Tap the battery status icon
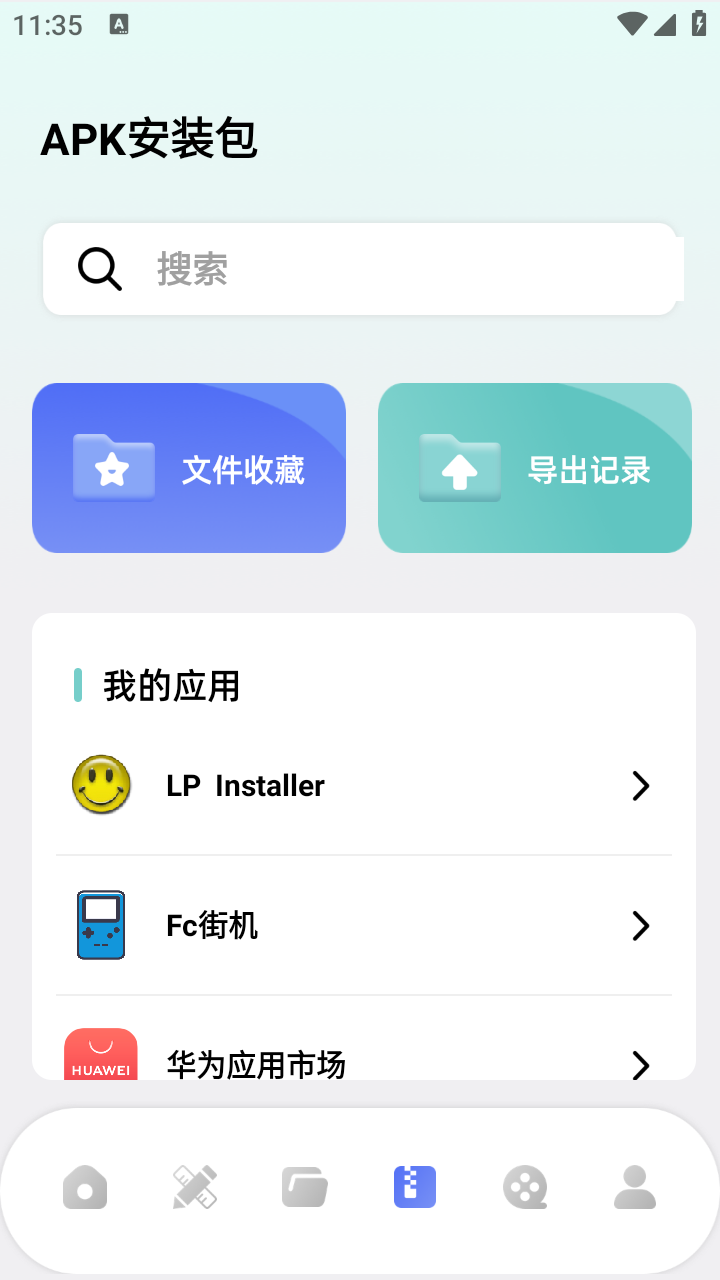This screenshot has width=720, height=1280. 698,24
